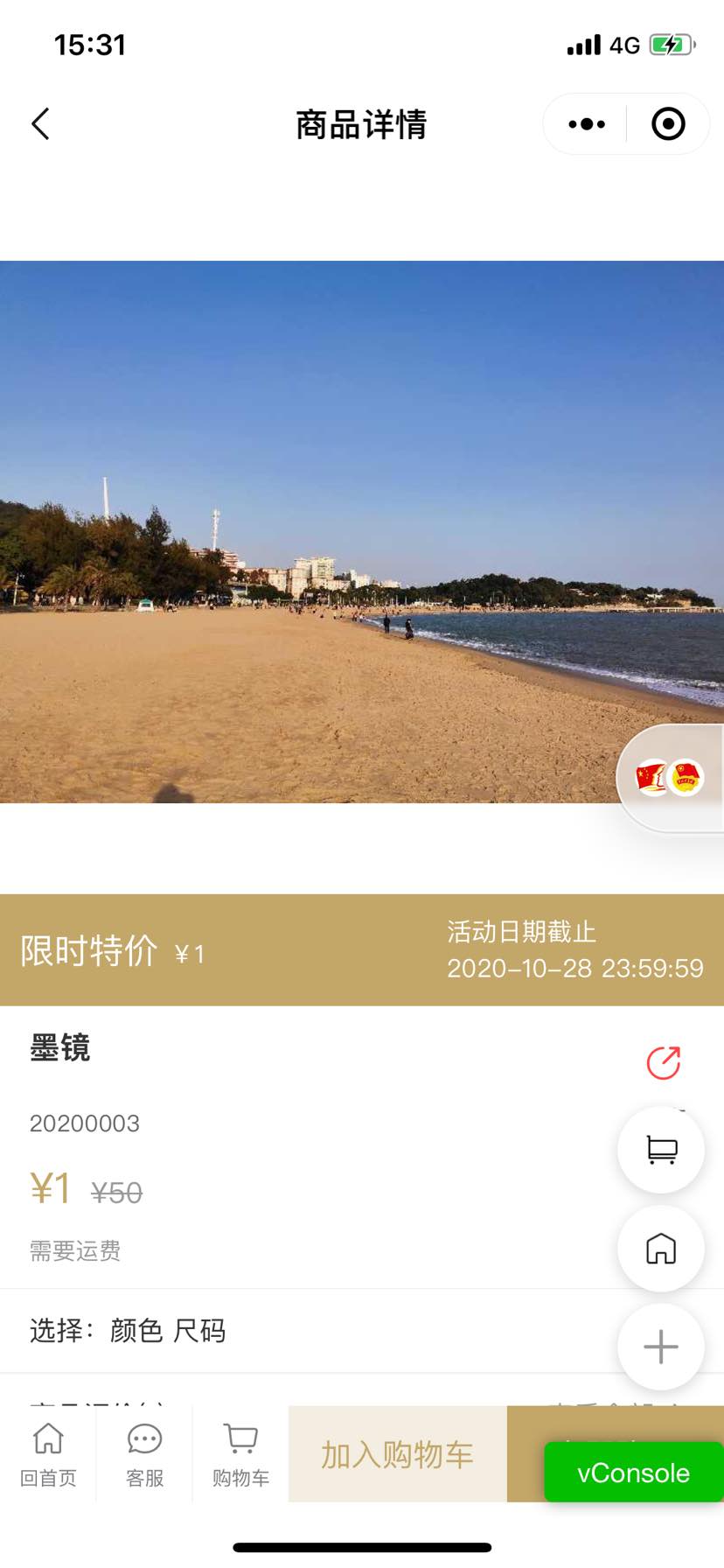Add item with 加入购物车 button
This screenshot has width=724, height=1568.
397,1454
